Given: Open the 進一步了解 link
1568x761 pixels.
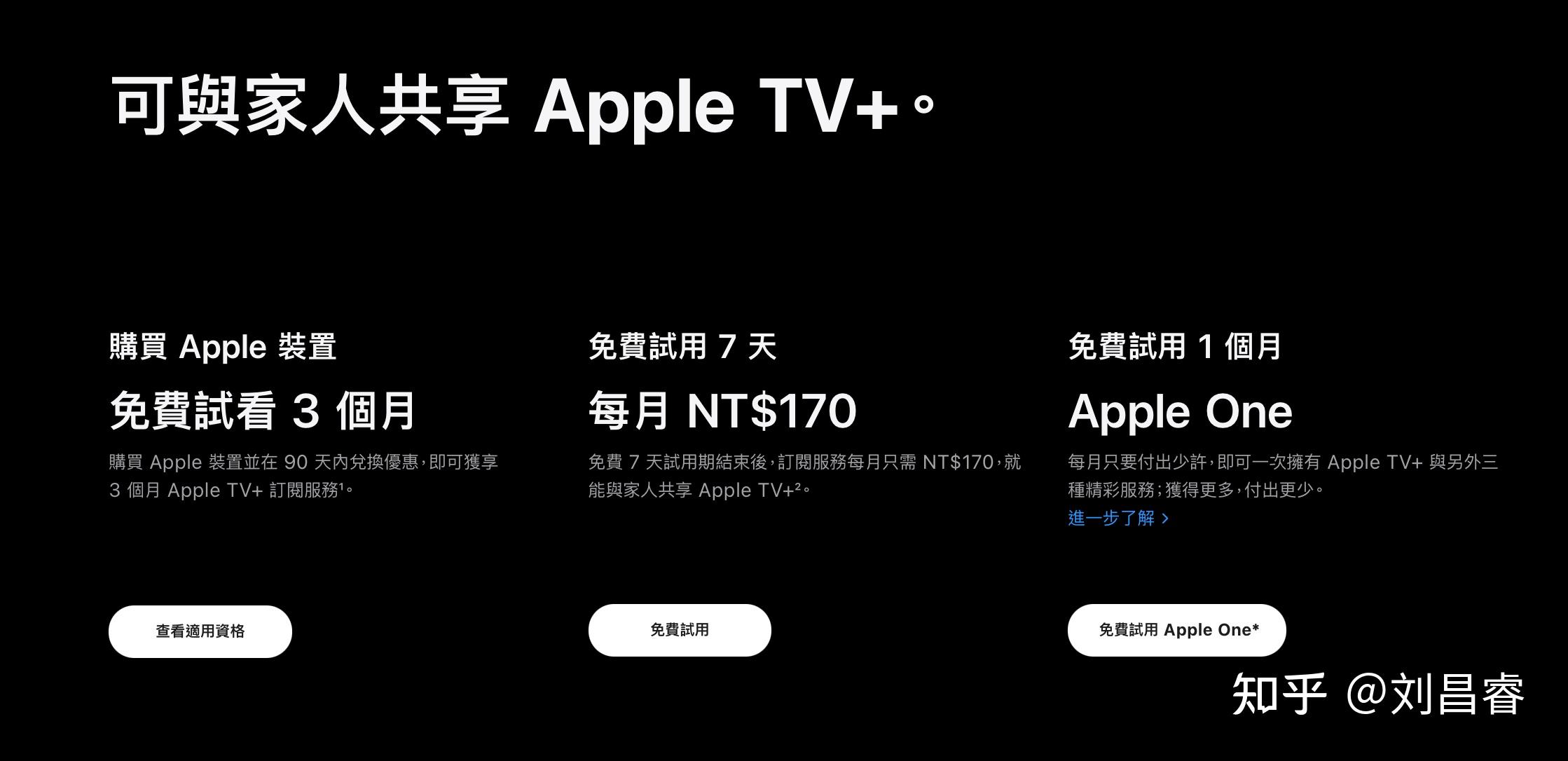Looking at the screenshot, I should pyautogui.click(x=1117, y=518).
